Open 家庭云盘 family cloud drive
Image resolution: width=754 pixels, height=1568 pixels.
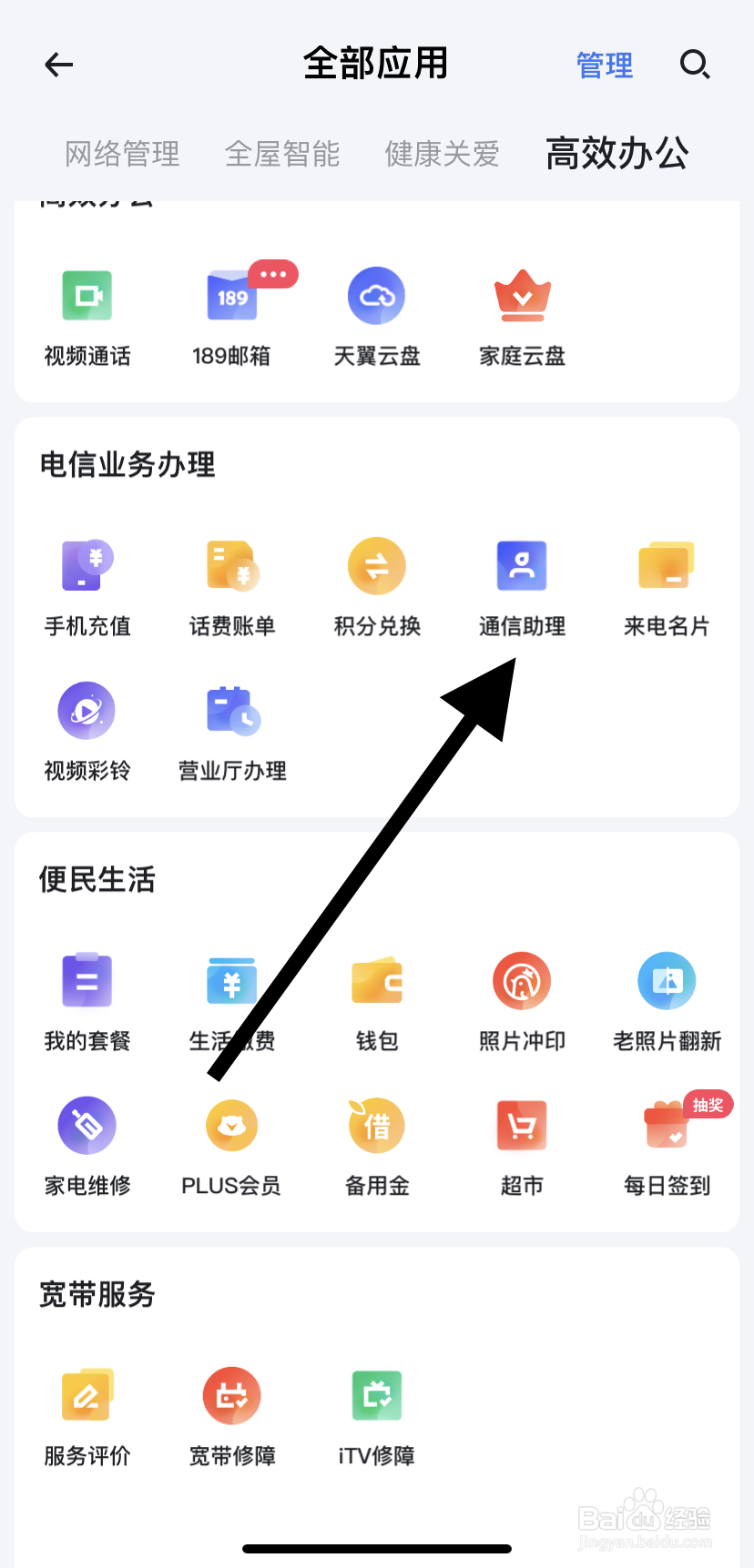coord(521,316)
